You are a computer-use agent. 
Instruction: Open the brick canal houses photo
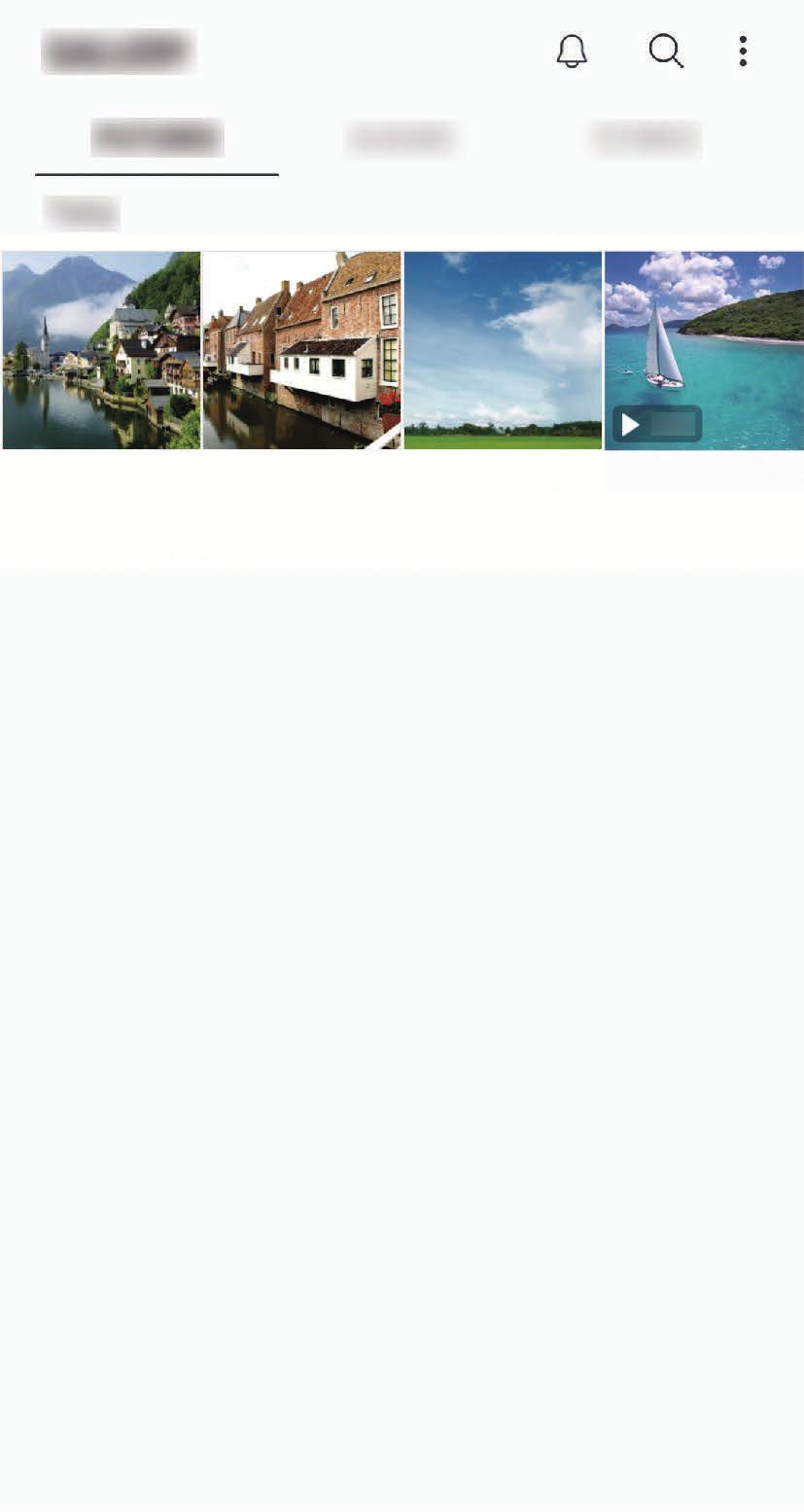pos(301,350)
